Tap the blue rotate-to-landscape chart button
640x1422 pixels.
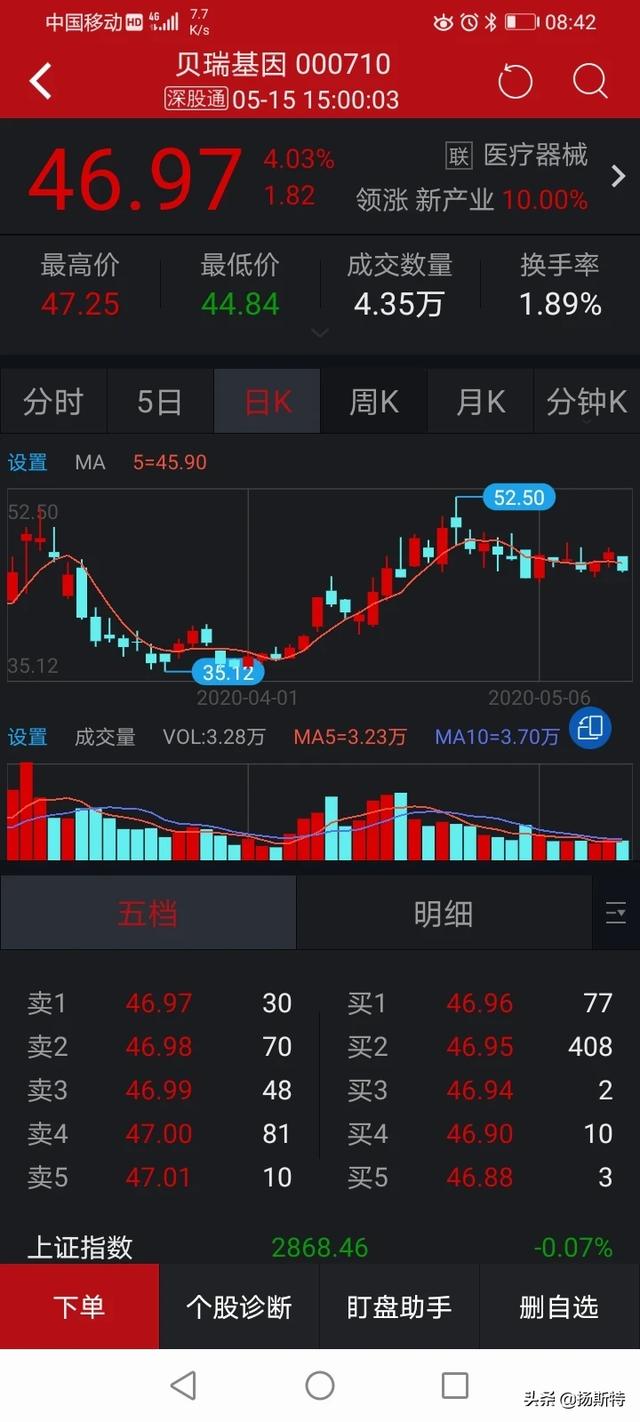(590, 727)
